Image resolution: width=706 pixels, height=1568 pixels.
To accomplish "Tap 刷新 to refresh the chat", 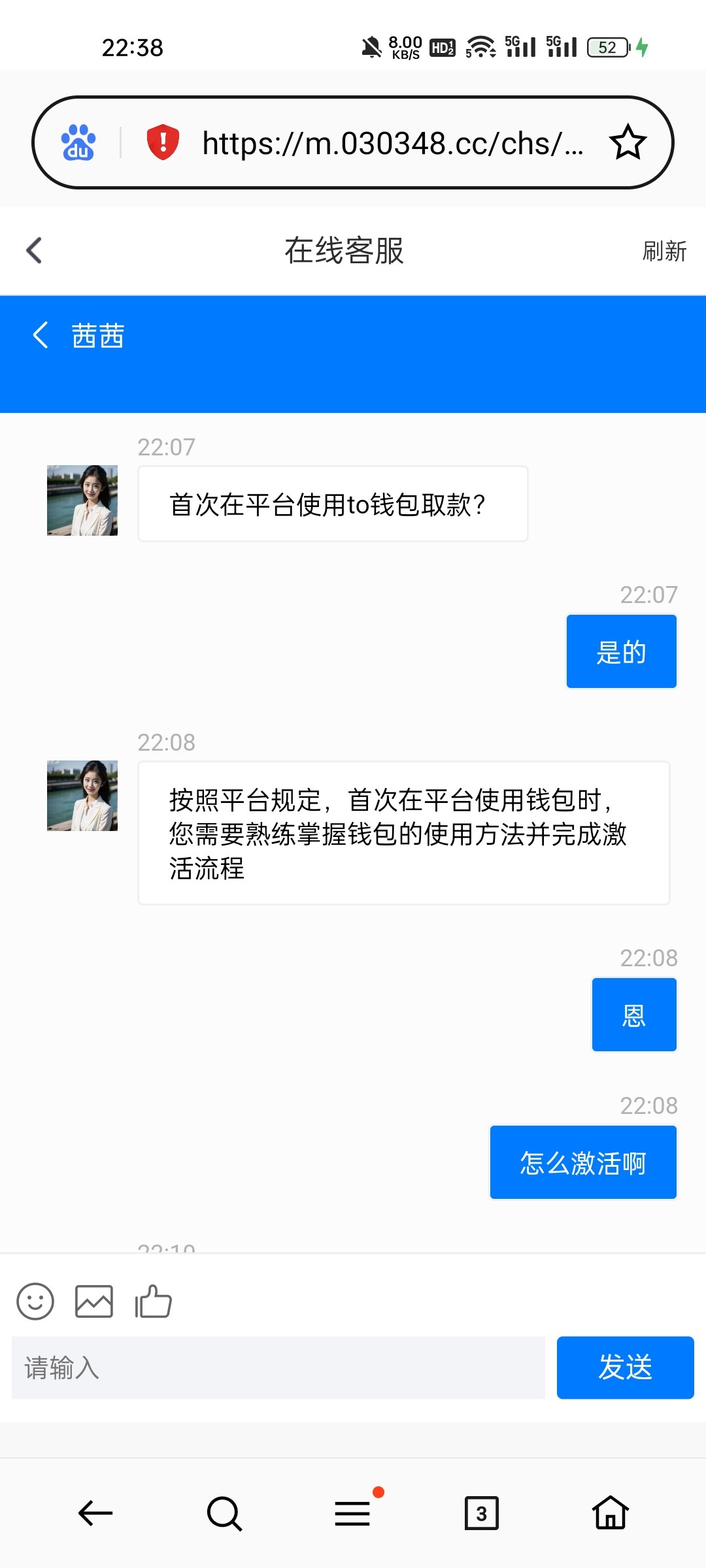I will pos(664,251).
